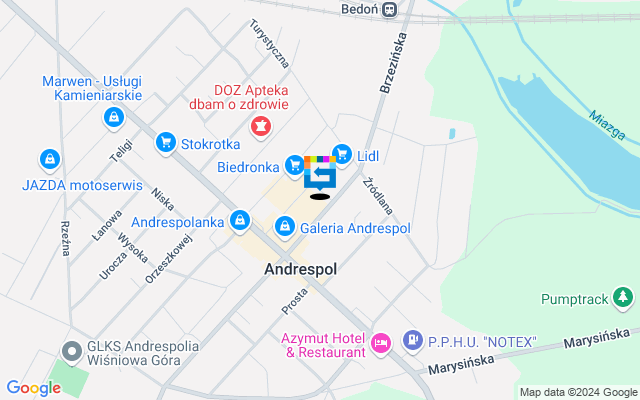Screen dimensions: 640x400
Task: Tap the blue location marker with arrow
Action: click(320, 174)
